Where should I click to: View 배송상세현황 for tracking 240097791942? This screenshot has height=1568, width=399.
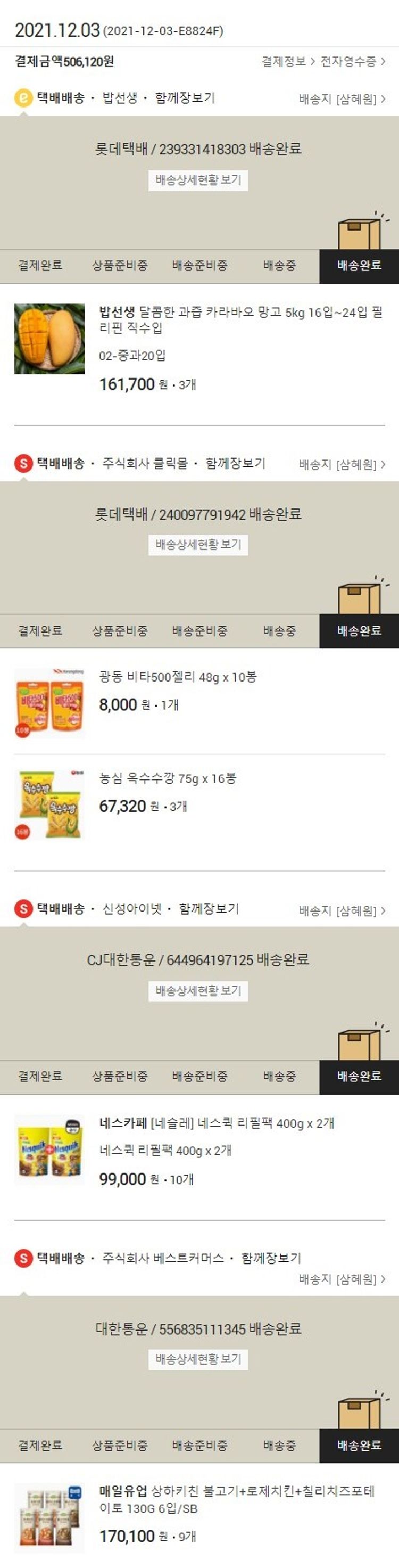pyautogui.click(x=198, y=545)
